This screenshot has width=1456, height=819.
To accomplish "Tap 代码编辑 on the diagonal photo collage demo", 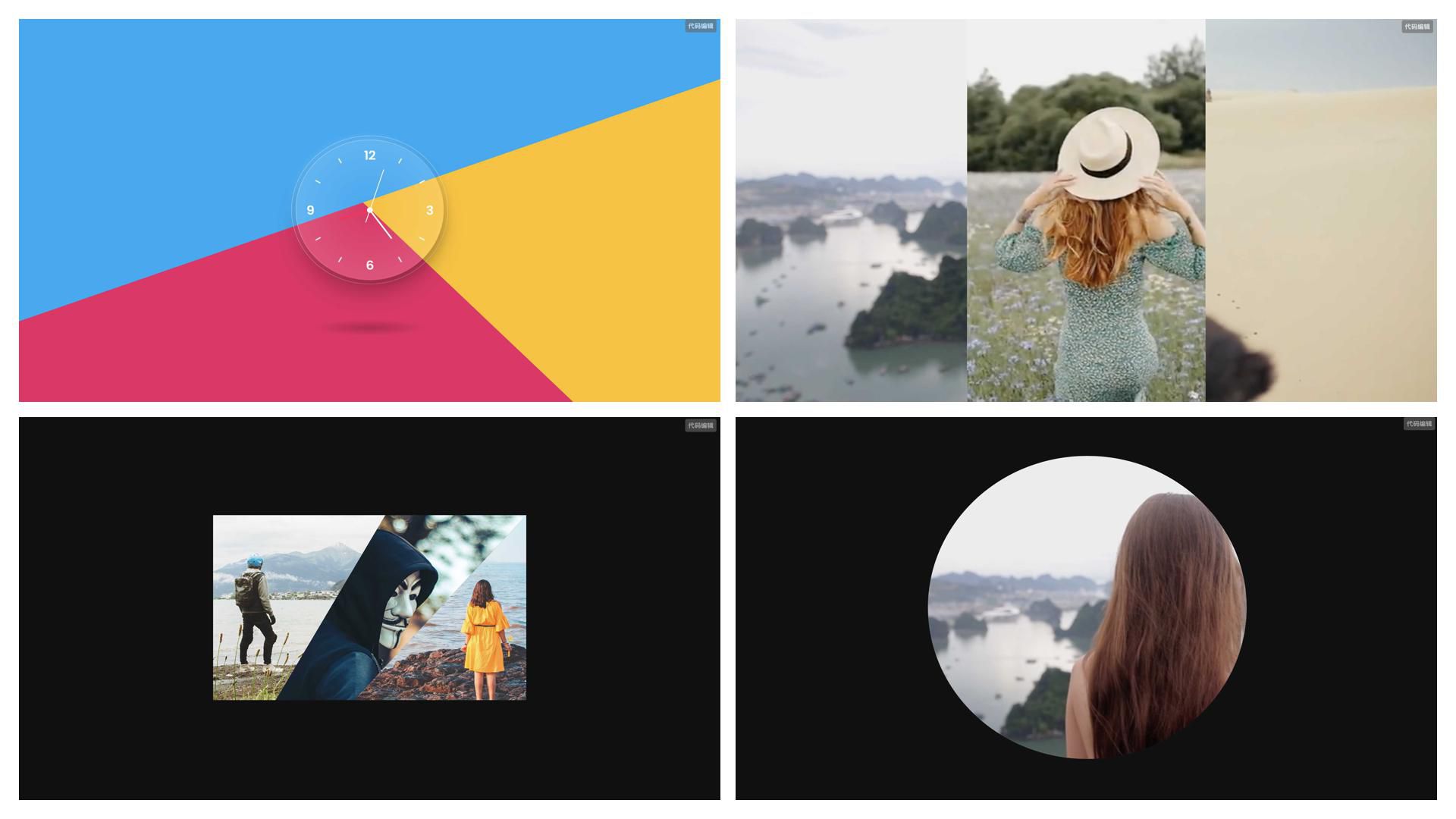I will click(700, 425).
